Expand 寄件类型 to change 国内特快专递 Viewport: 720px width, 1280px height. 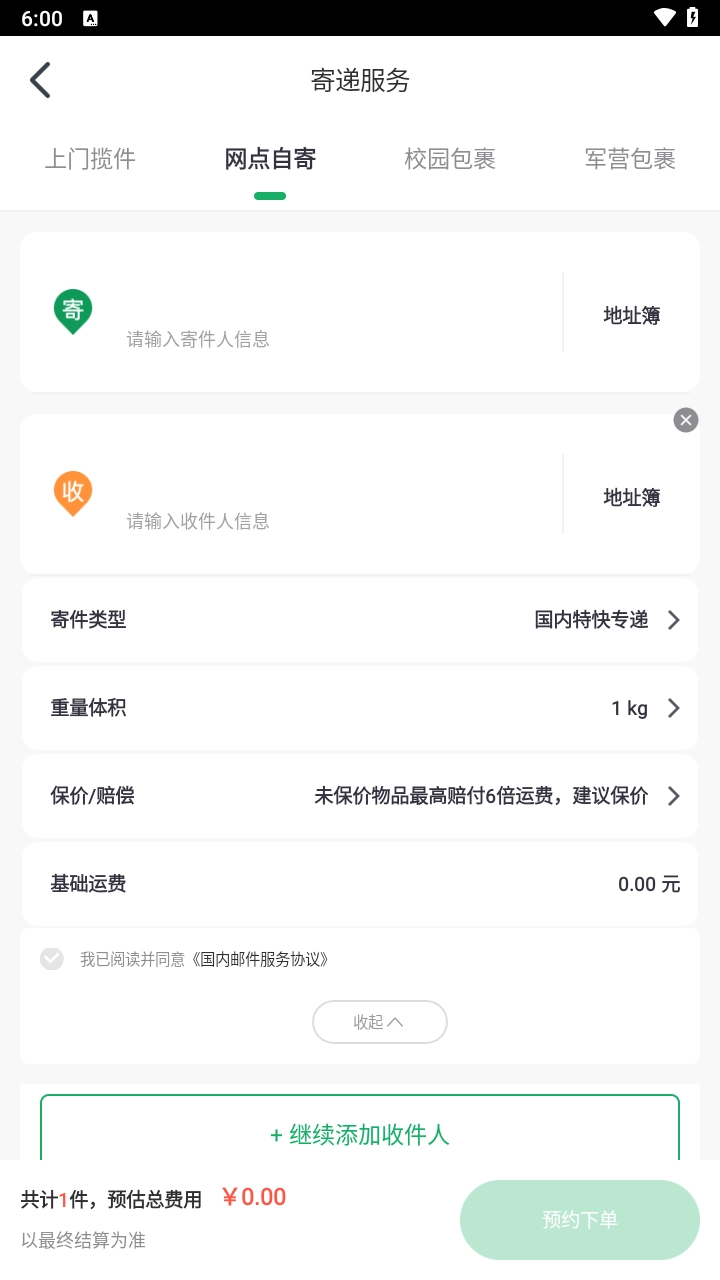point(360,620)
